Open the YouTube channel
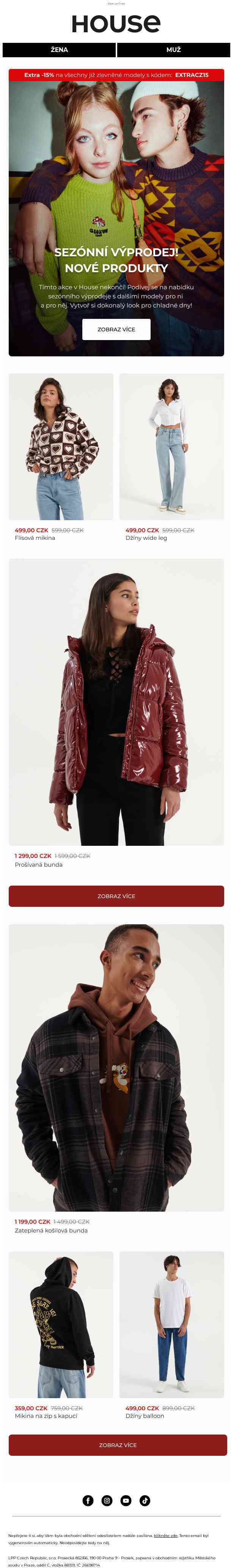The width and height of the screenshot is (231, 1568). coord(126,1501)
